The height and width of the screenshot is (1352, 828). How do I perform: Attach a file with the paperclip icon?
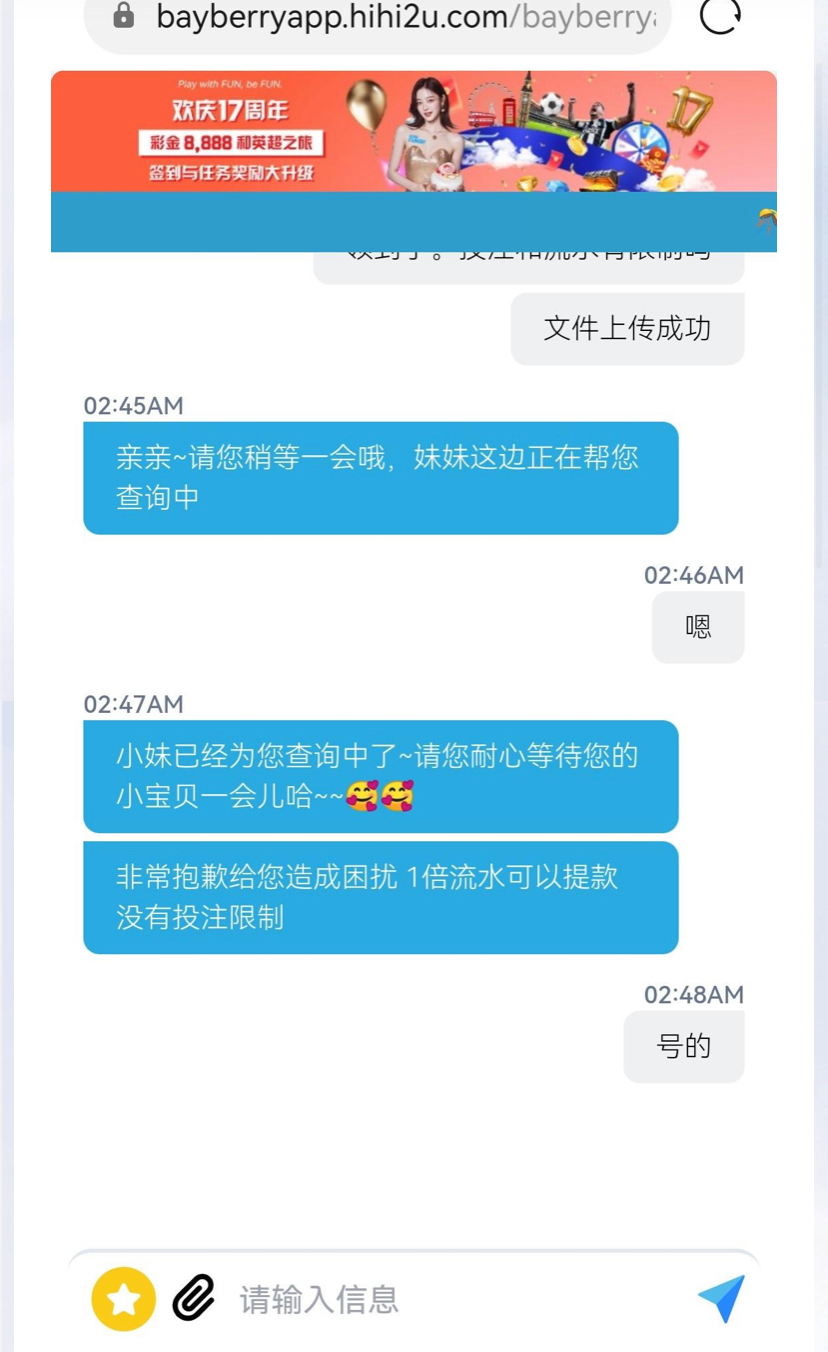pyautogui.click(x=194, y=1298)
